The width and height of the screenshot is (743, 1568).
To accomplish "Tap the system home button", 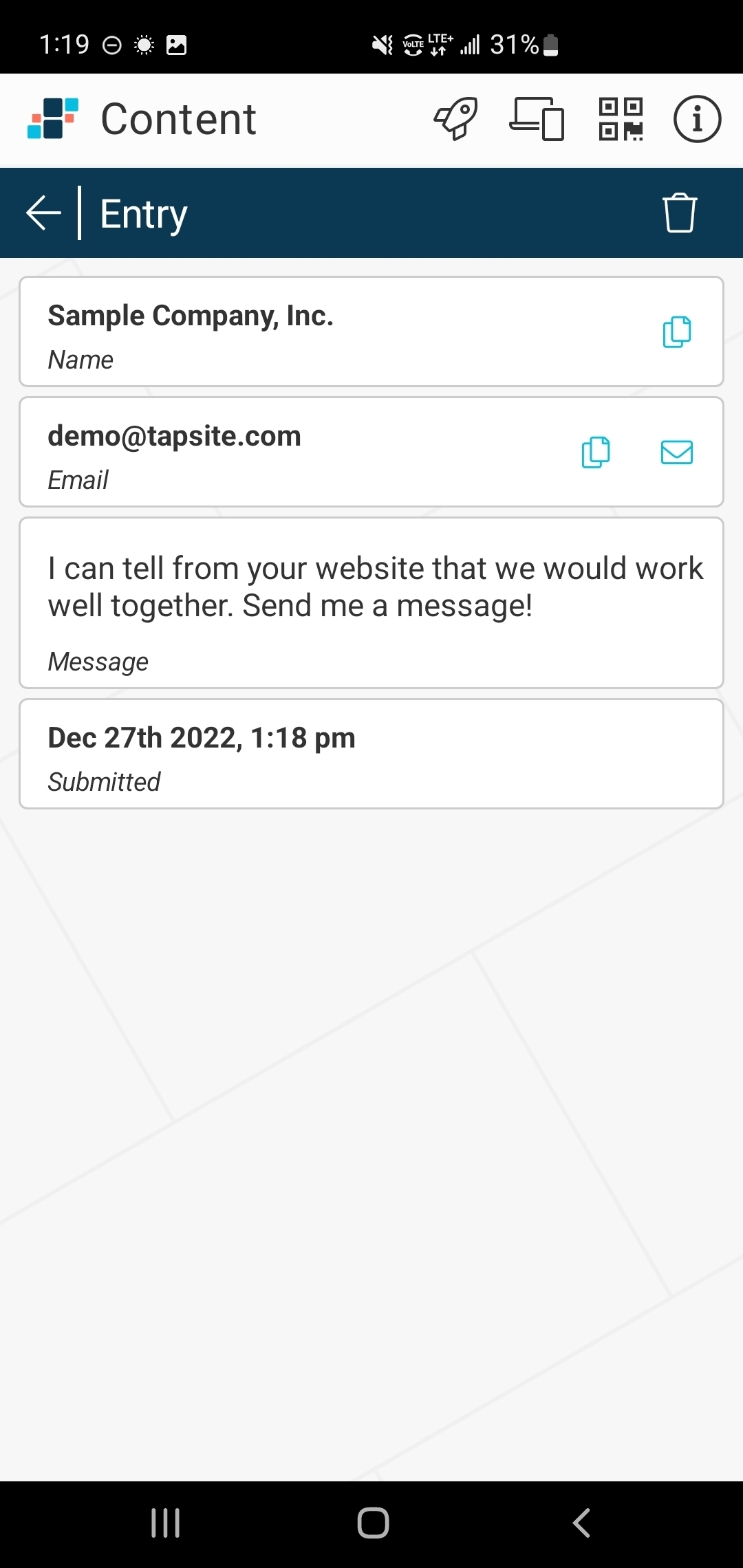I will (373, 1523).
